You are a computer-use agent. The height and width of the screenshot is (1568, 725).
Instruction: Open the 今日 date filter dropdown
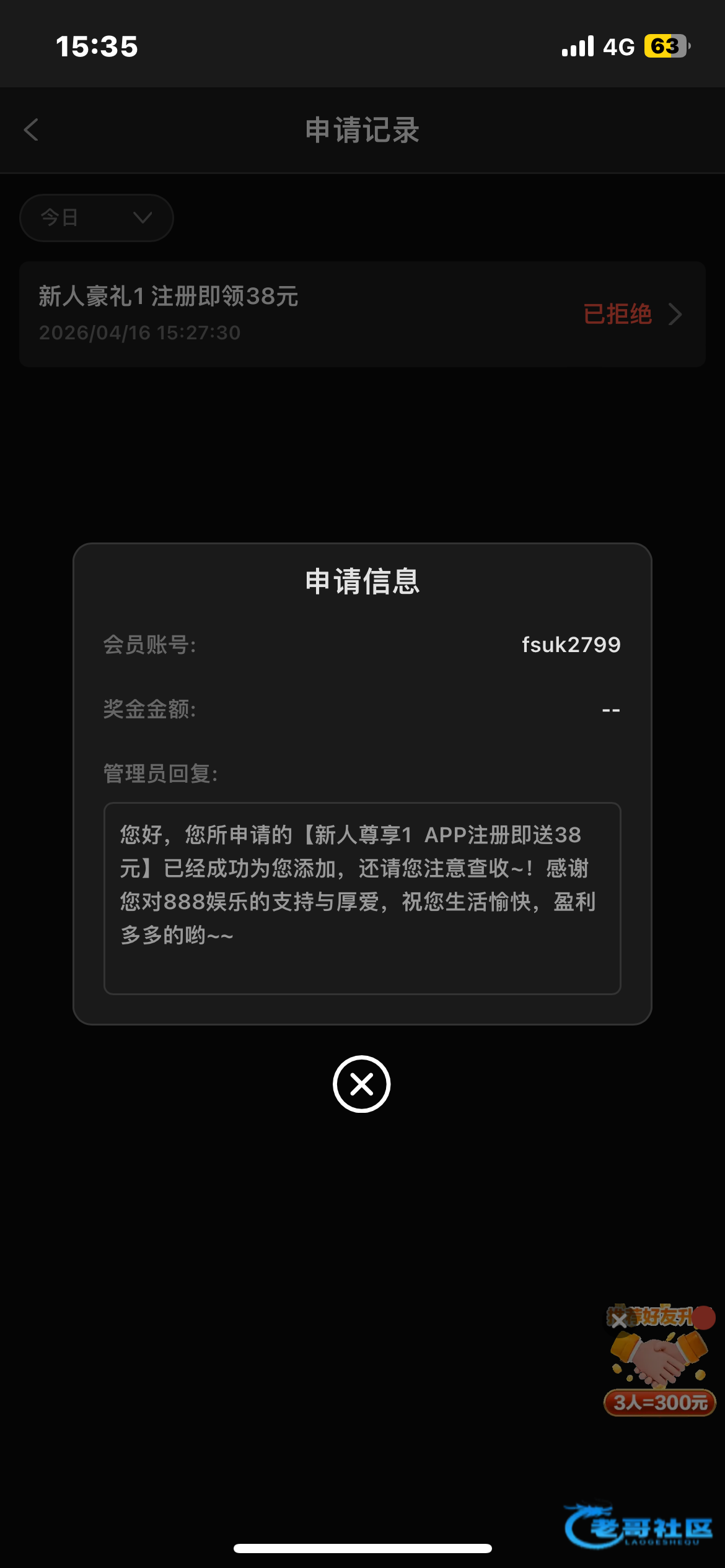pyautogui.click(x=97, y=218)
